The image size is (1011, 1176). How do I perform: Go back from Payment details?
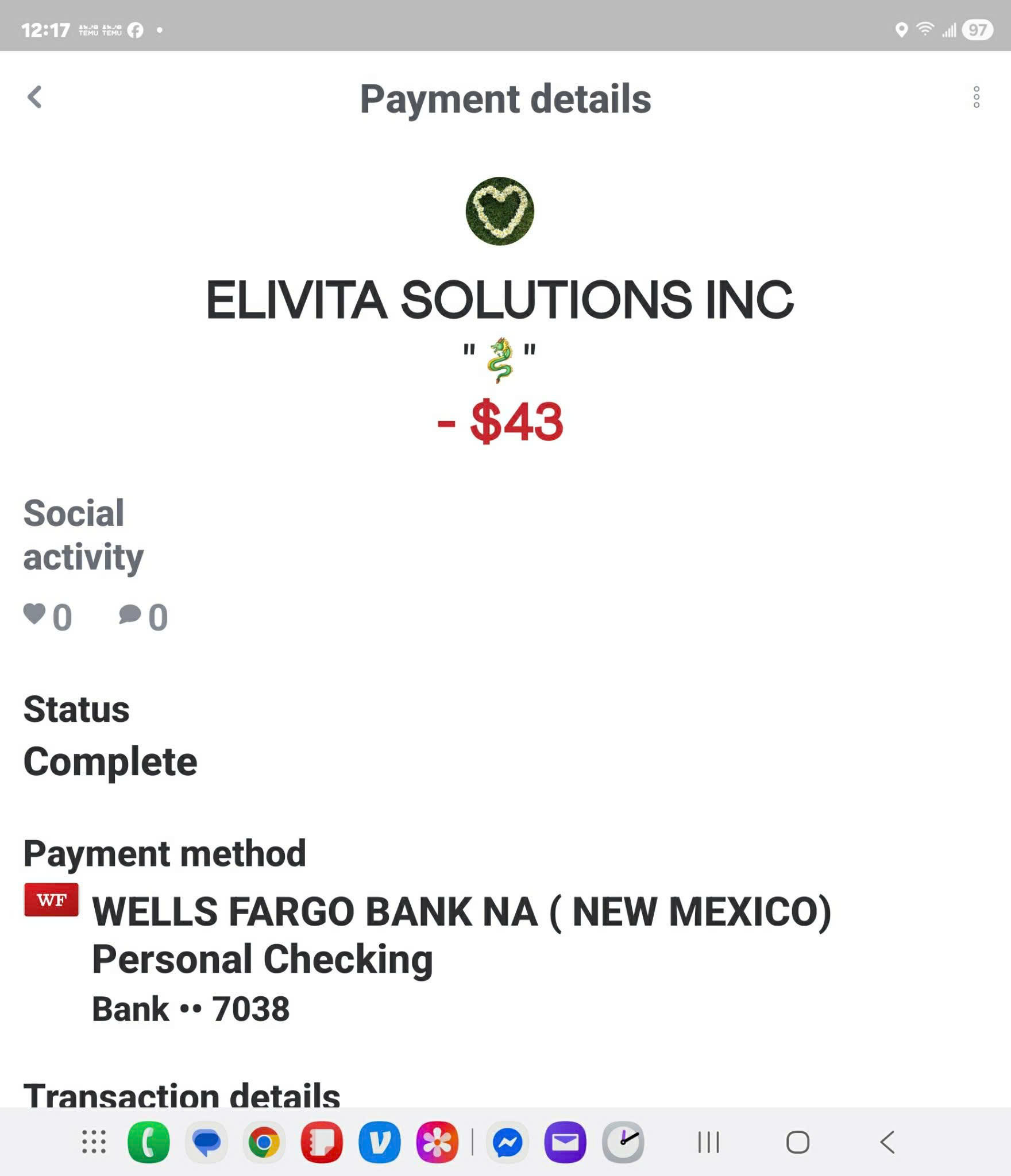pos(35,97)
